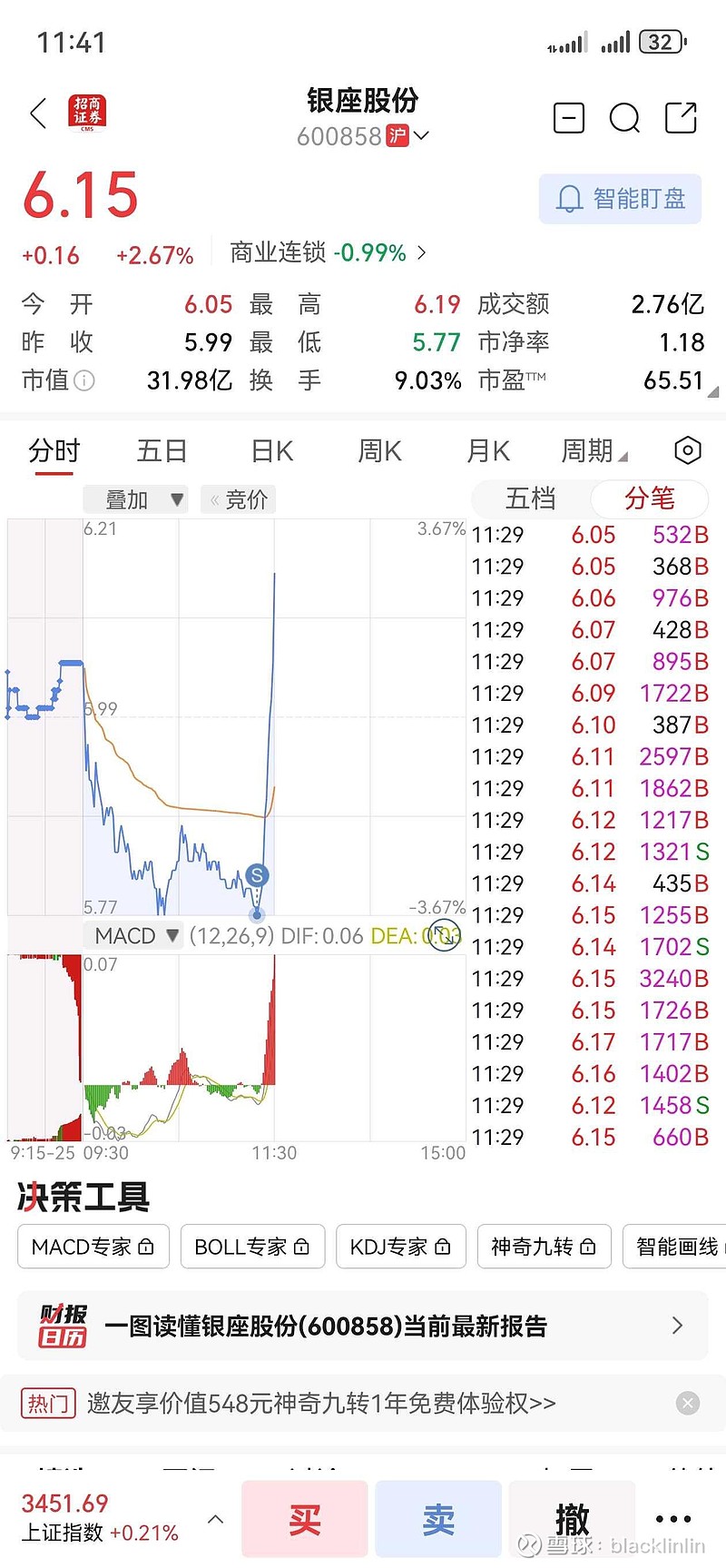The image size is (726, 1568).
Task: Switch to the 周K chart tab
Action: pos(379,450)
